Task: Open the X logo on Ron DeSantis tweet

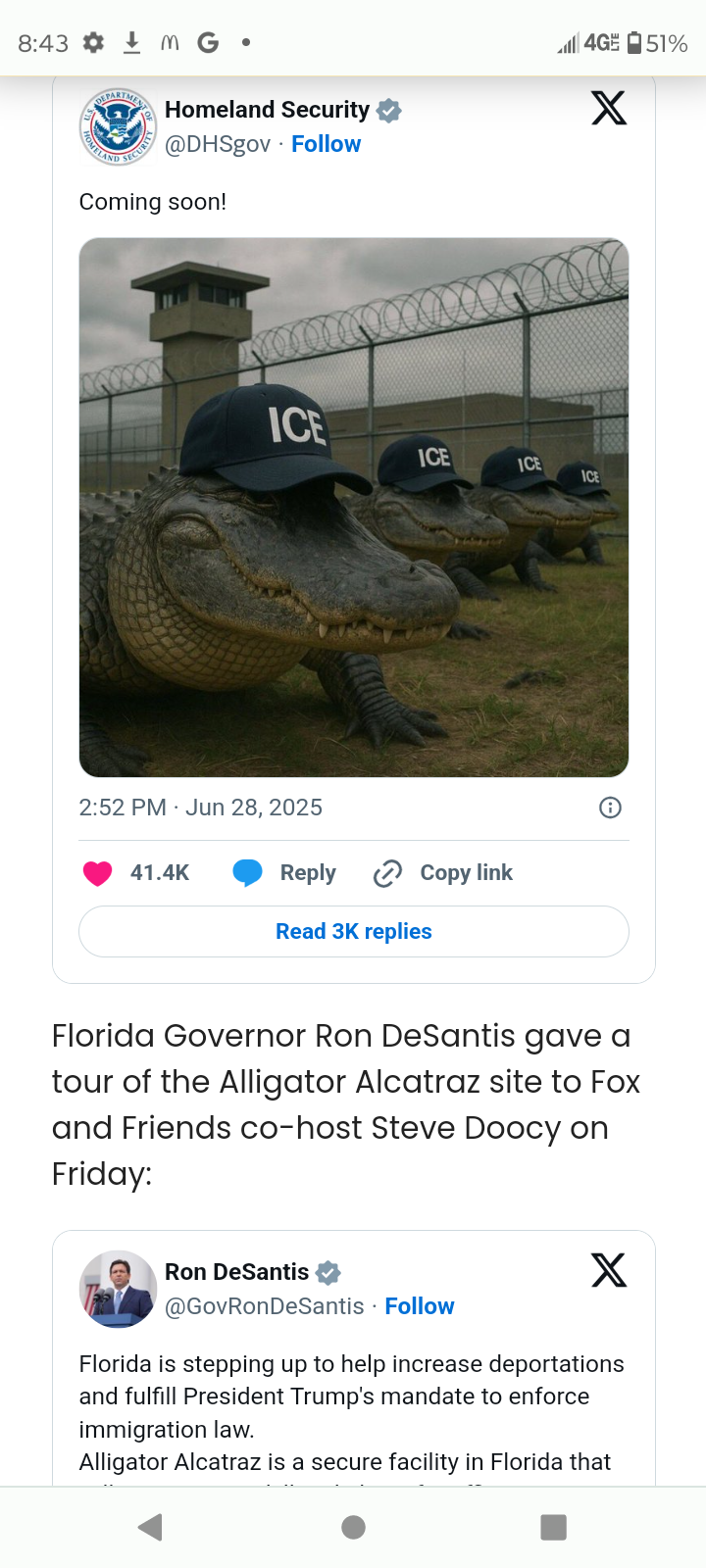Action: (x=609, y=1270)
